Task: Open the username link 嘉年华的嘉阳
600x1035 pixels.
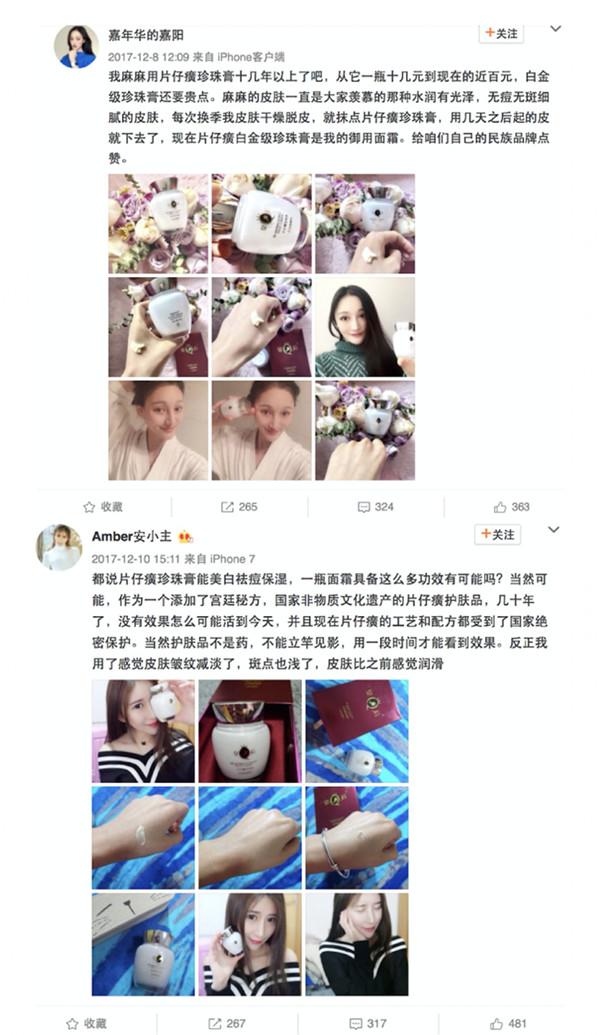Action: click(145, 34)
